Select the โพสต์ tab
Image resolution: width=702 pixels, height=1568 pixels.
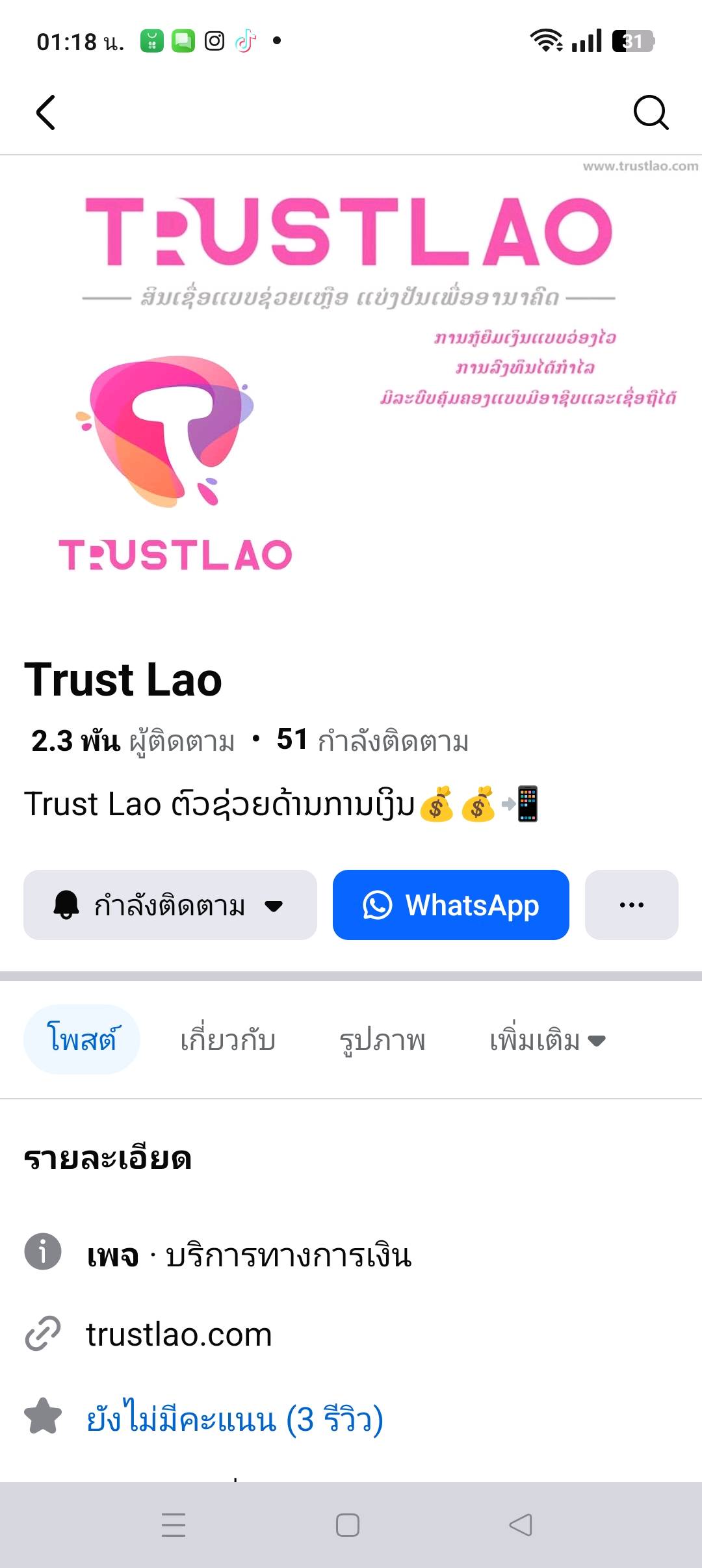pyautogui.click(x=82, y=1039)
